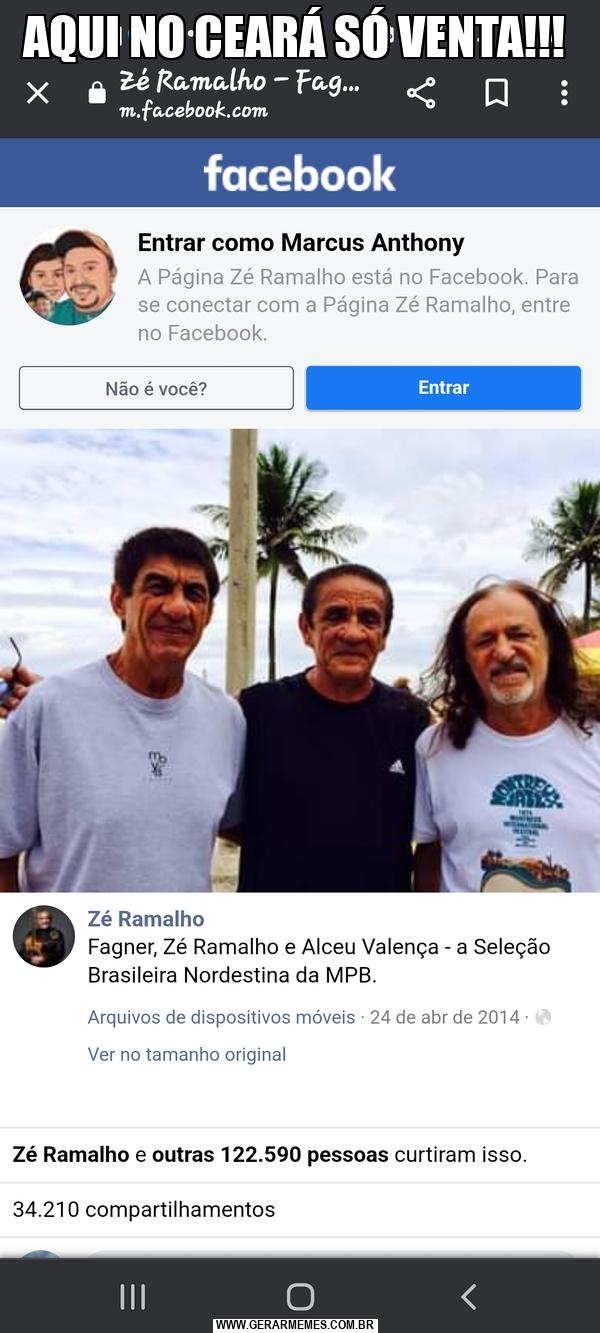Bookmark this Facebook page

point(496,93)
